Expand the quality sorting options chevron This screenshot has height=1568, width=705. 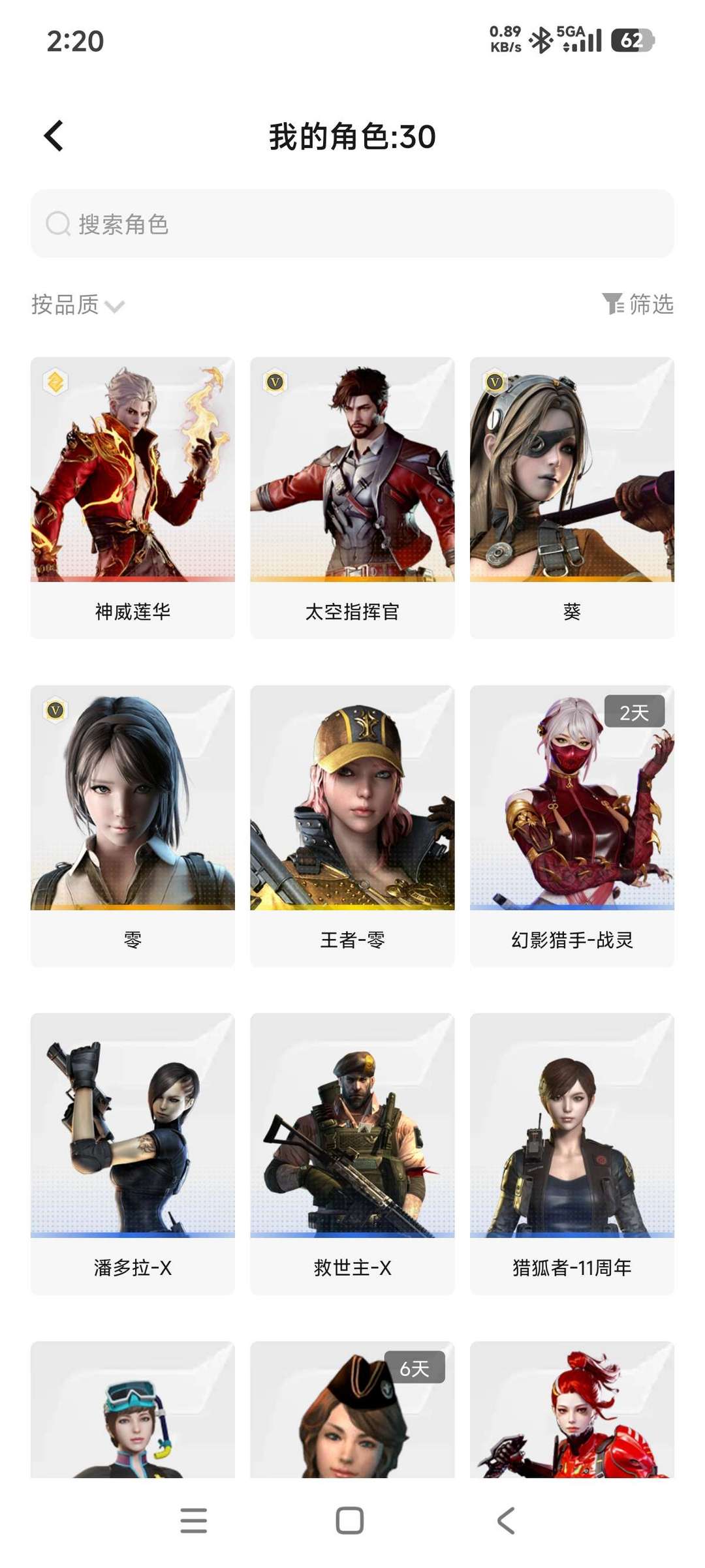coord(115,307)
